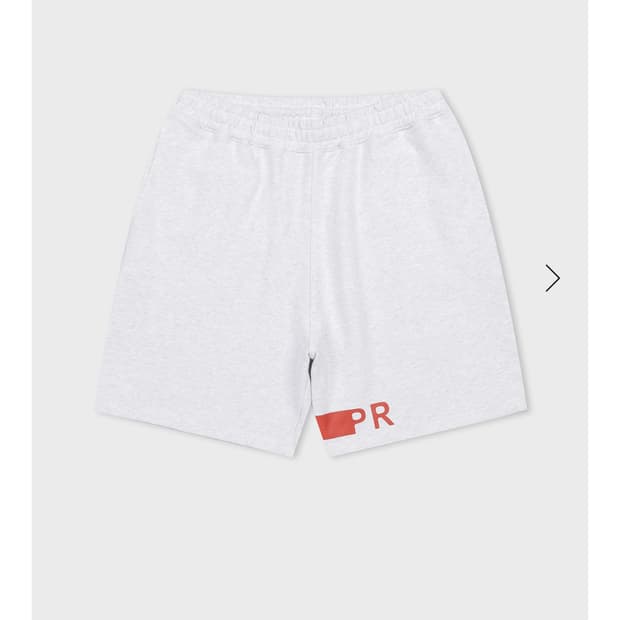Open the grey shorts product photo
Image resolution: width=620 pixels, height=620 pixels.
coord(310,270)
